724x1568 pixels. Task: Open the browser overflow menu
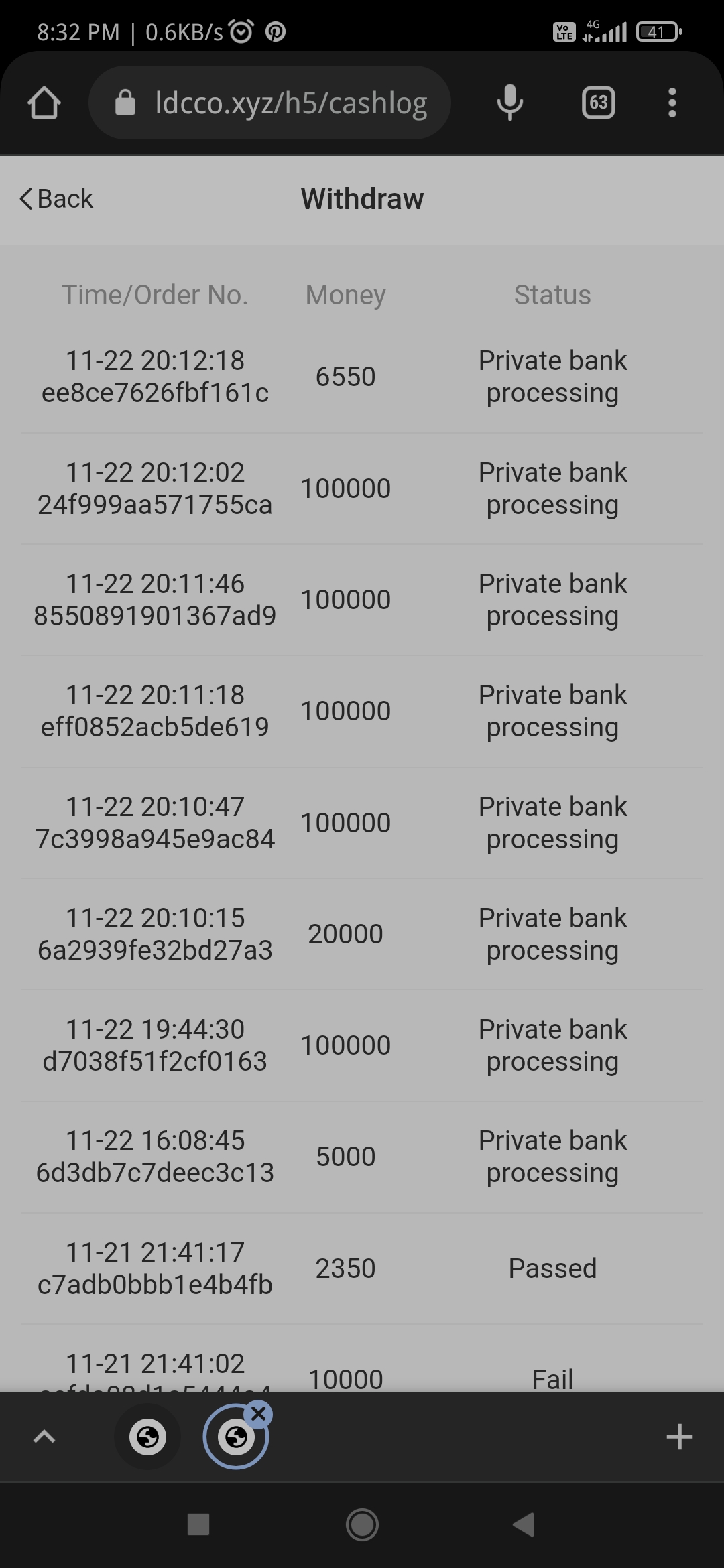coord(672,103)
